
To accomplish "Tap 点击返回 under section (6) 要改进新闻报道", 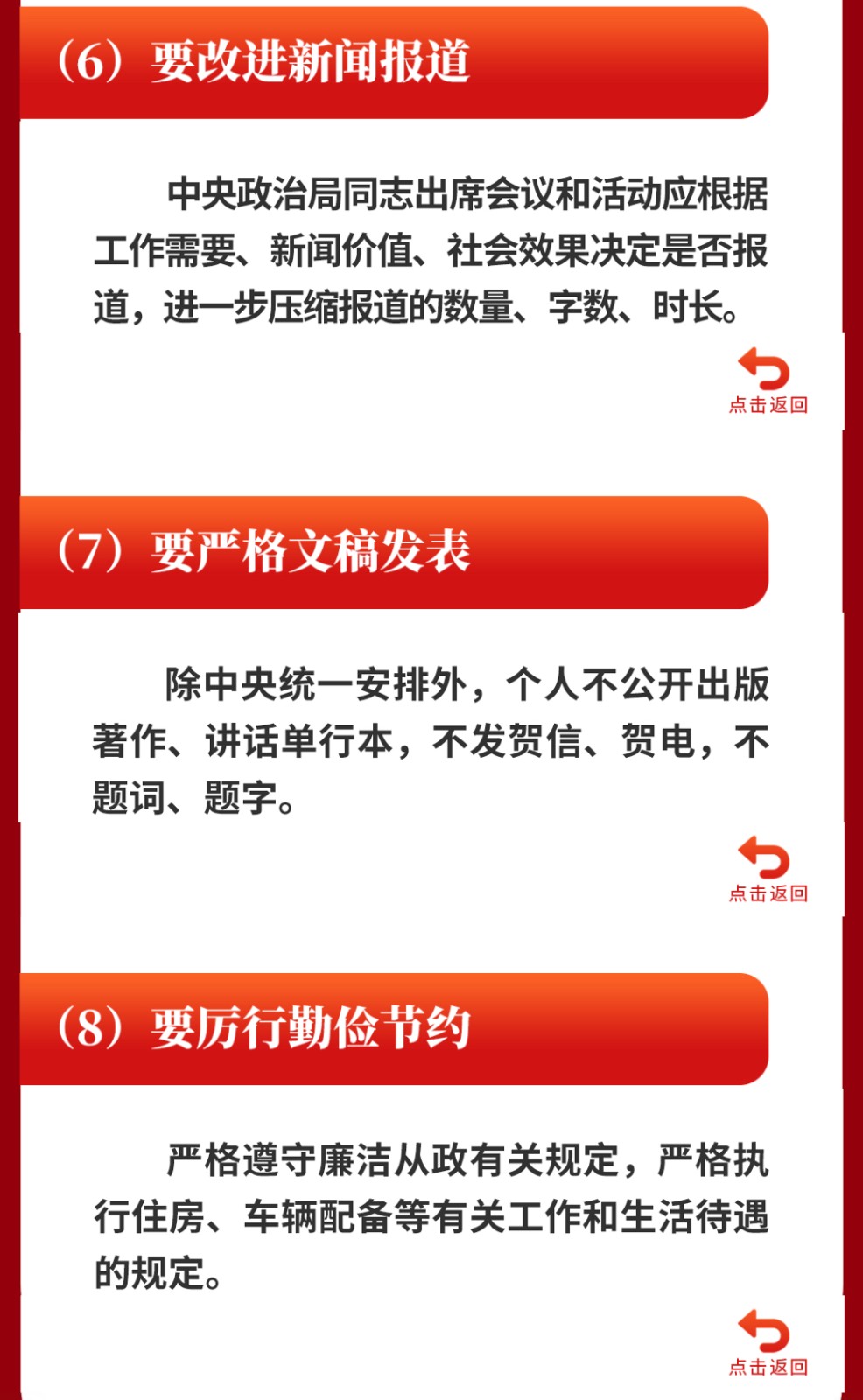I will (x=768, y=381).
